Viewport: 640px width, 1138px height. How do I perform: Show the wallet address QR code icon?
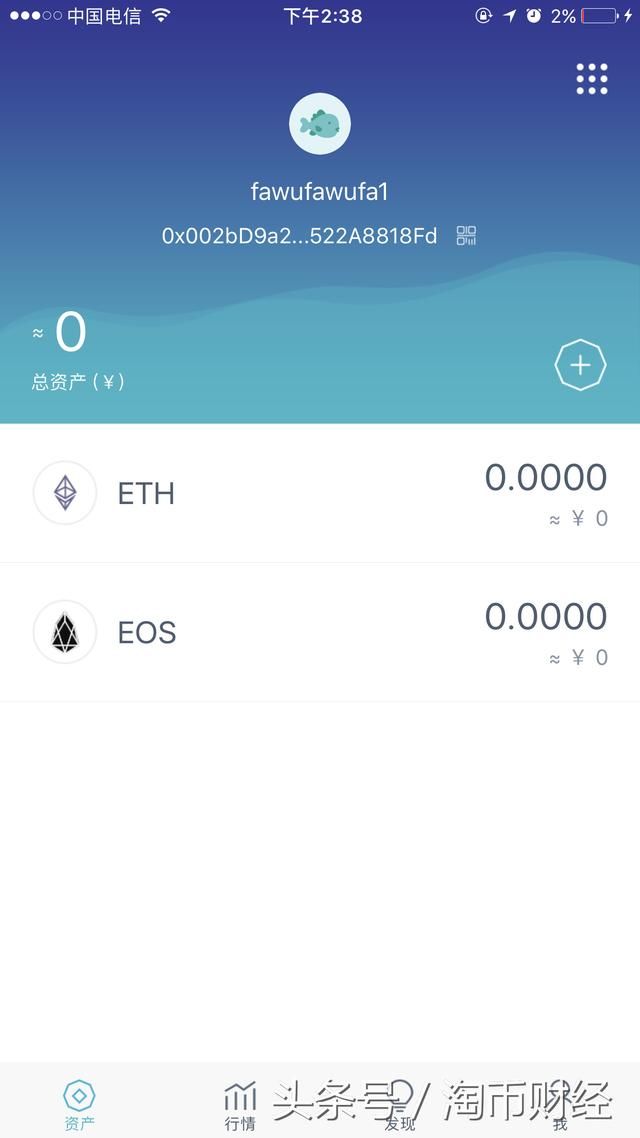tap(466, 236)
